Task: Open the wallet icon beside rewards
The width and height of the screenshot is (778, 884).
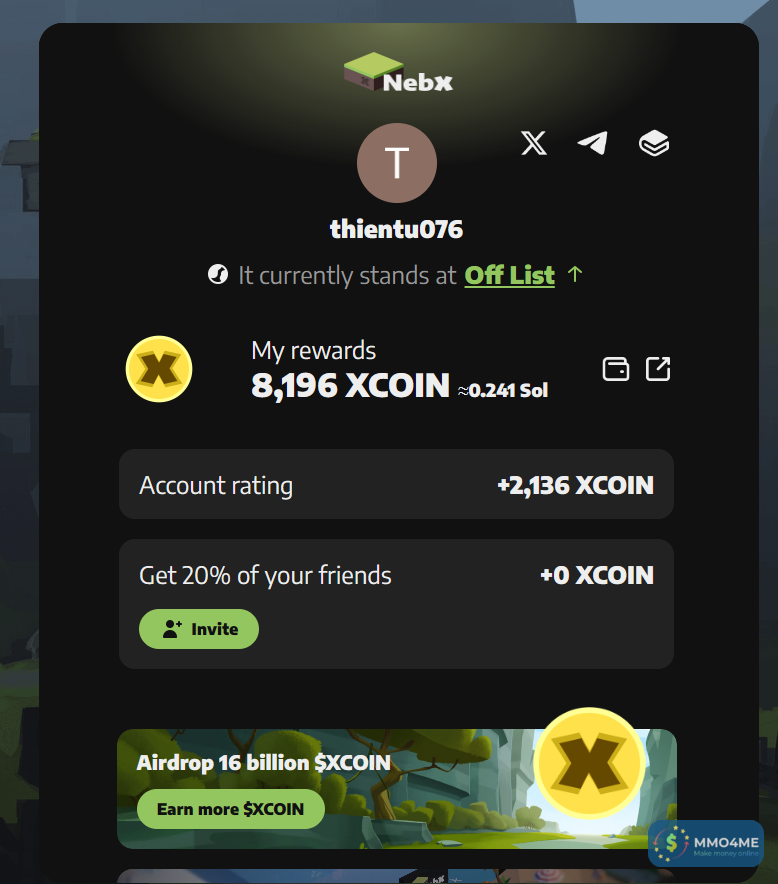Action: (x=616, y=369)
